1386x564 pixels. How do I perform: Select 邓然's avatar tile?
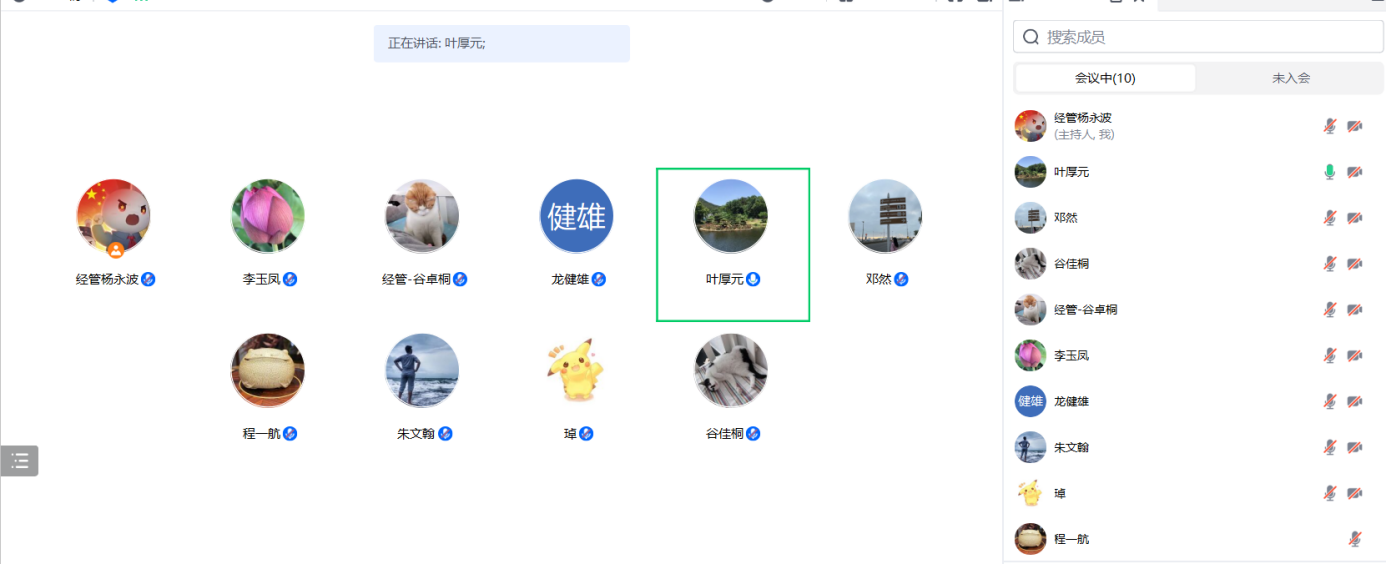click(x=885, y=216)
